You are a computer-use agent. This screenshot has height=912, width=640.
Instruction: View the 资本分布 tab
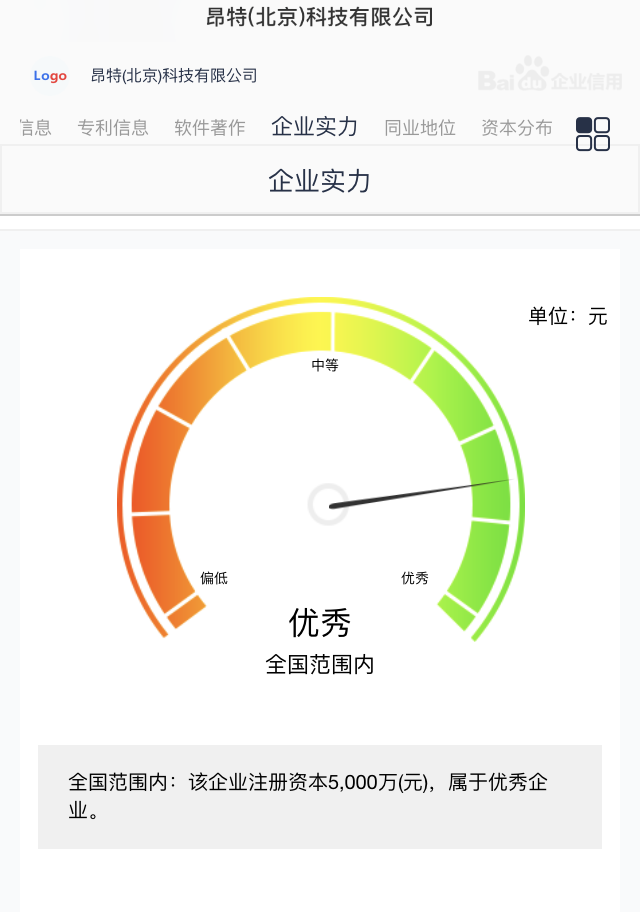point(516,127)
